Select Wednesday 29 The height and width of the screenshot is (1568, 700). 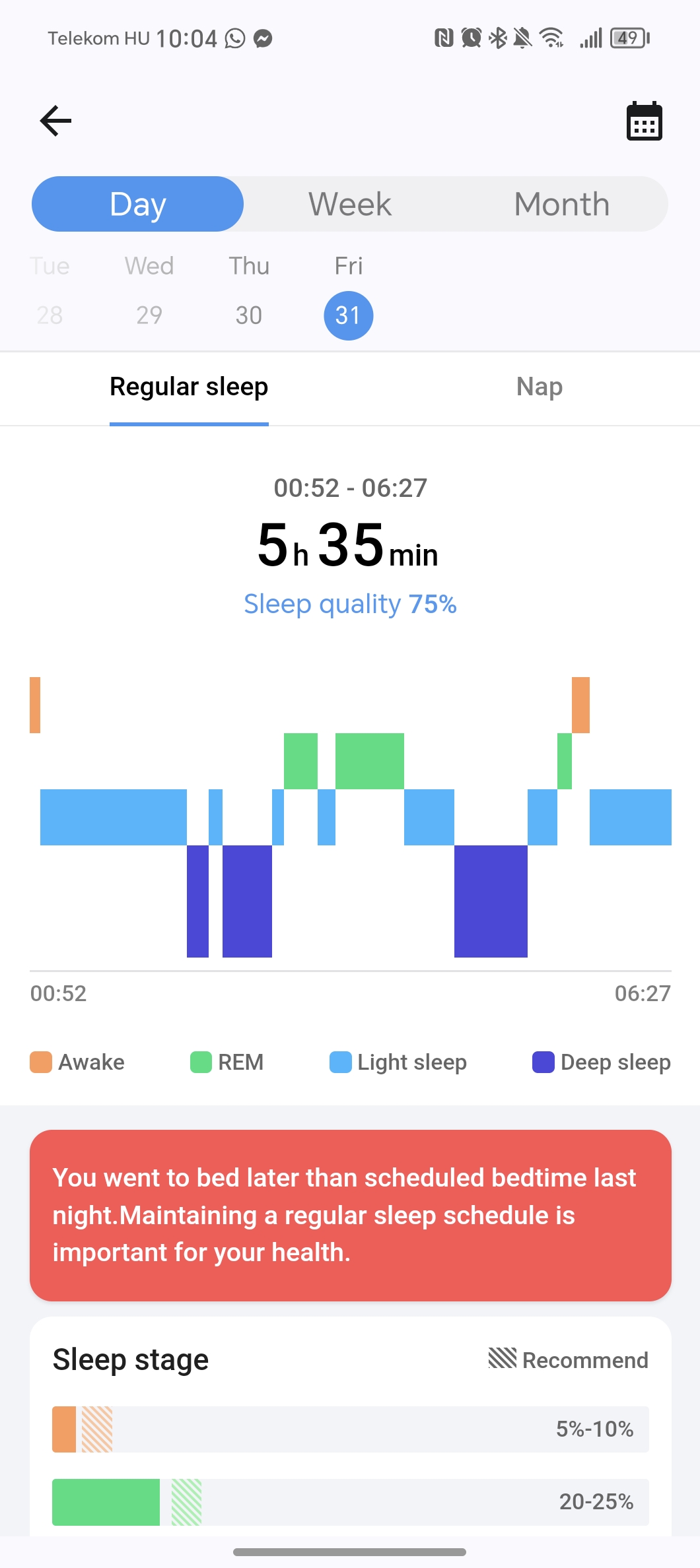click(x=149, y=290)
